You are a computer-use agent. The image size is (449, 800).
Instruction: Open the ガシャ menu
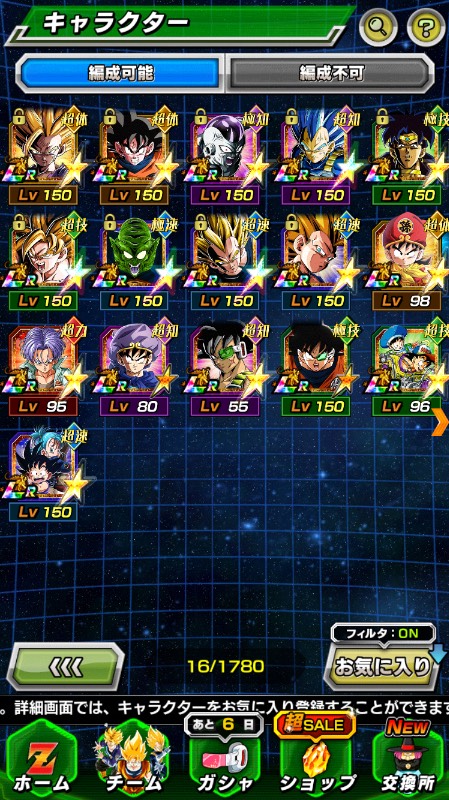point(224,760)
